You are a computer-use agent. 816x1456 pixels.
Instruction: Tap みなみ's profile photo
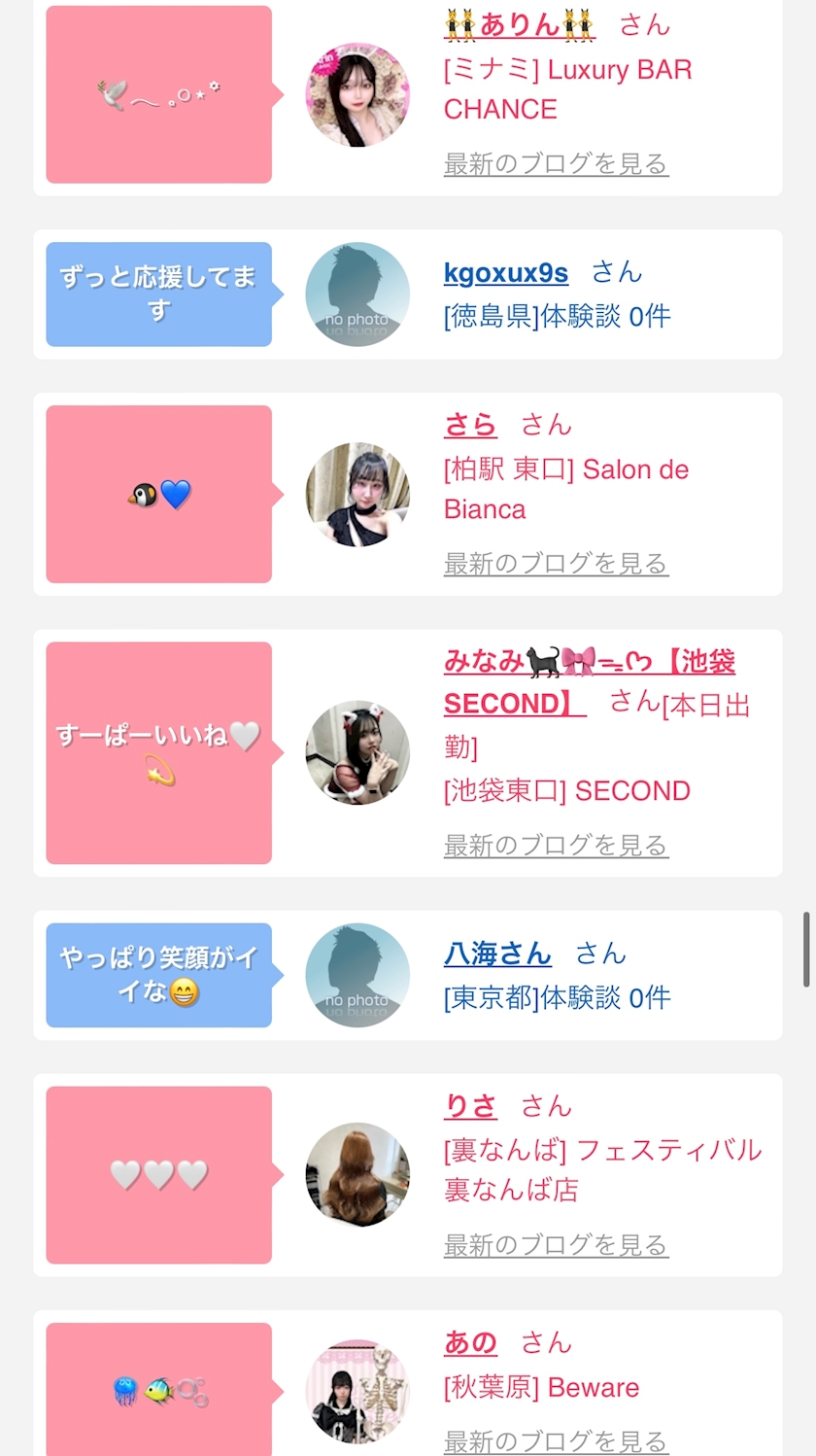point(357,752)
